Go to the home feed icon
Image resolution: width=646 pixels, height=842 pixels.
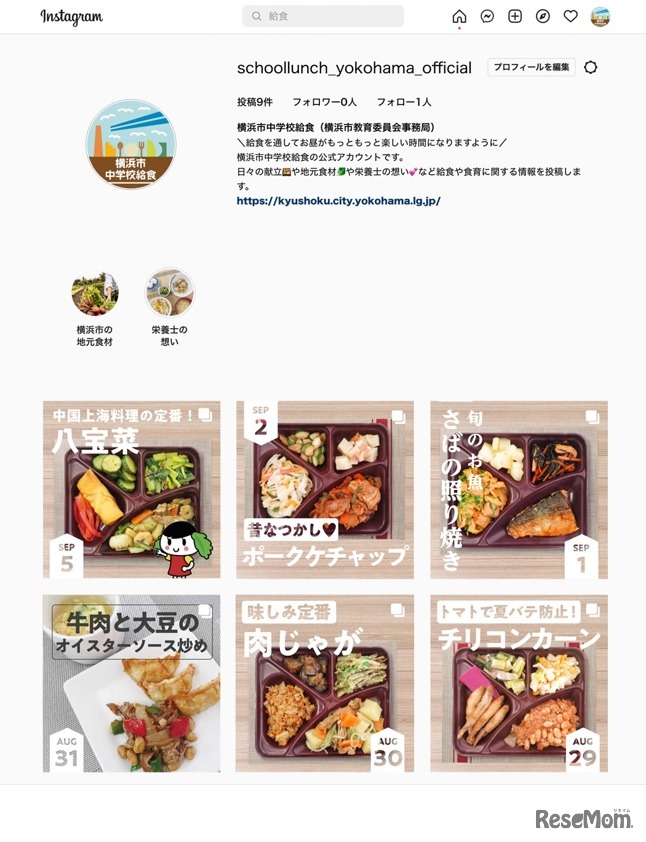[x=459, y=16]
